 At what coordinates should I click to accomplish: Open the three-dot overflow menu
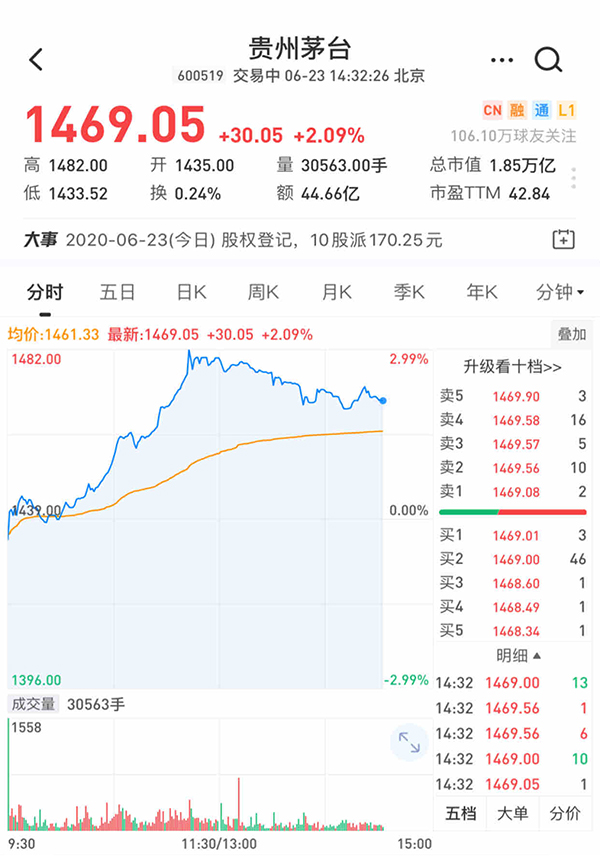(502, 60)
